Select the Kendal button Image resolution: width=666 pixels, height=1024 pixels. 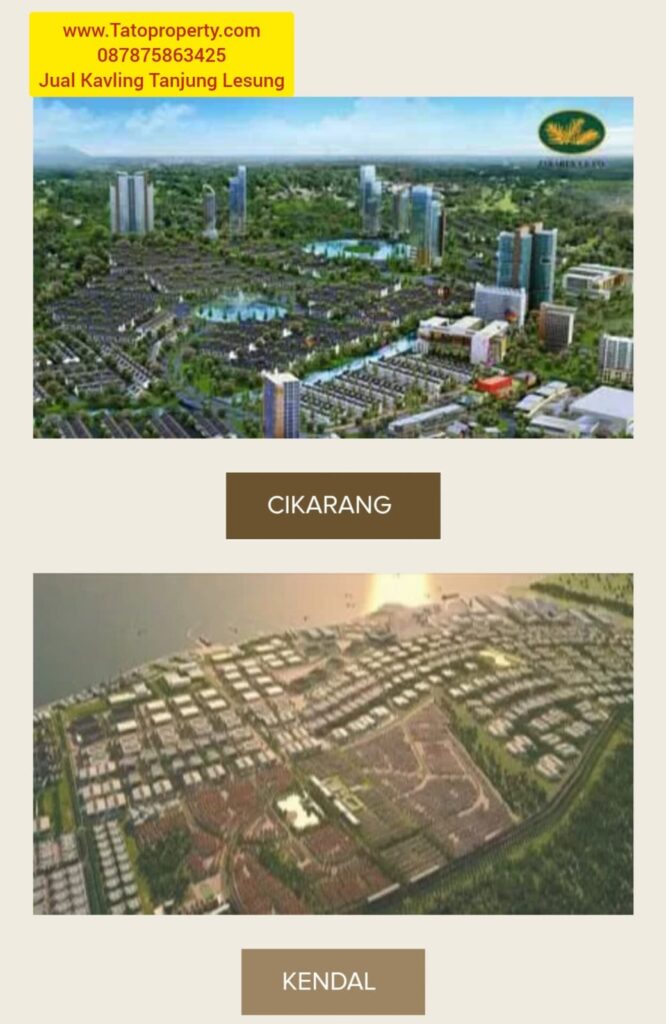pos(332,981)
